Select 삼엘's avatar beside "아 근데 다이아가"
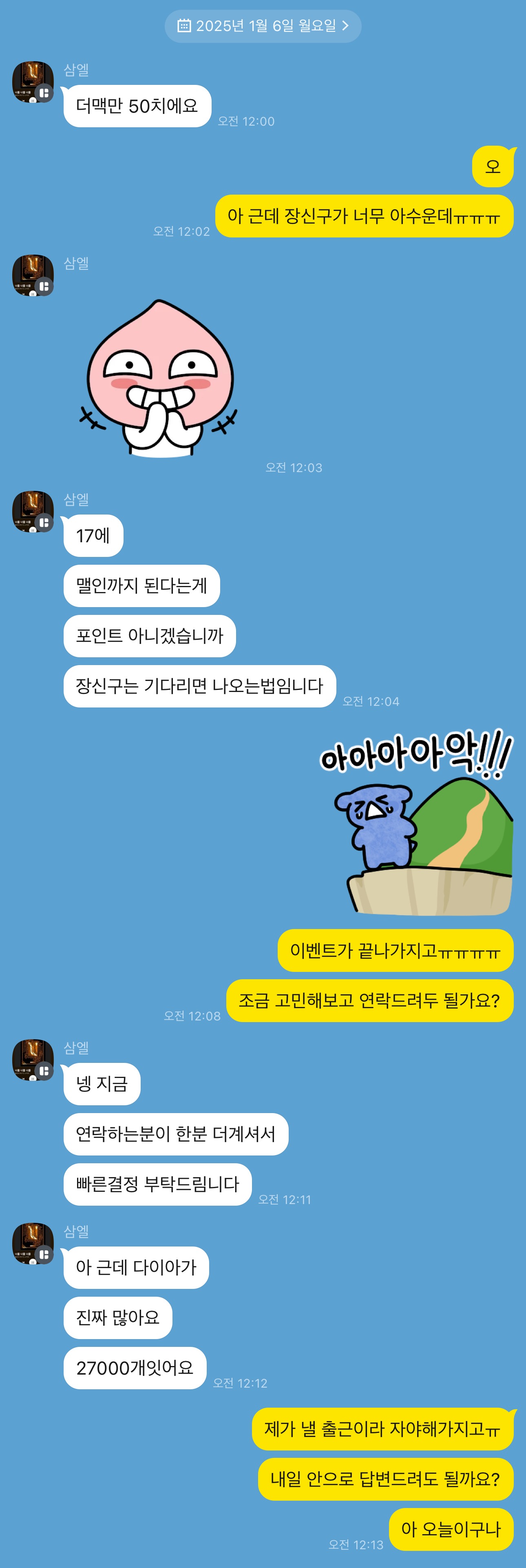The width and height of the screenshot is (526, 1568). [33, 1244]
